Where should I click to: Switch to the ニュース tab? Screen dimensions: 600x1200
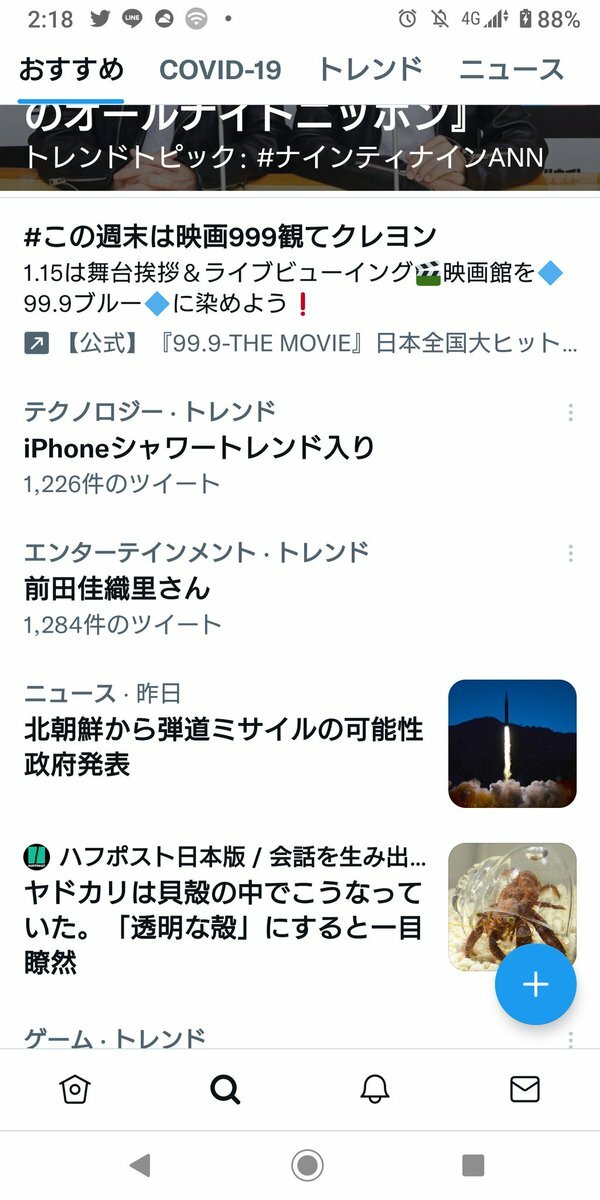511,70
